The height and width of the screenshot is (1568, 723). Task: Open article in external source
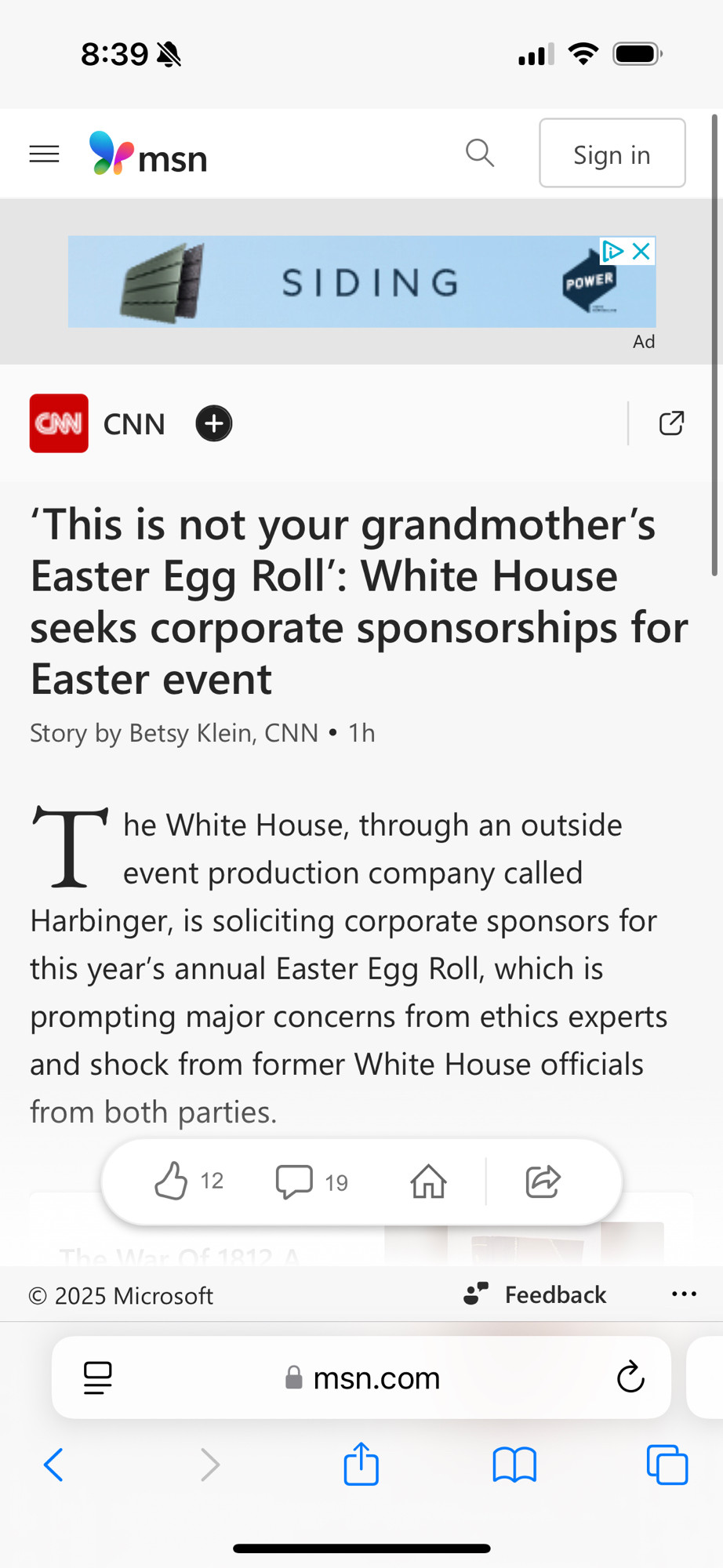coord(671,423)
